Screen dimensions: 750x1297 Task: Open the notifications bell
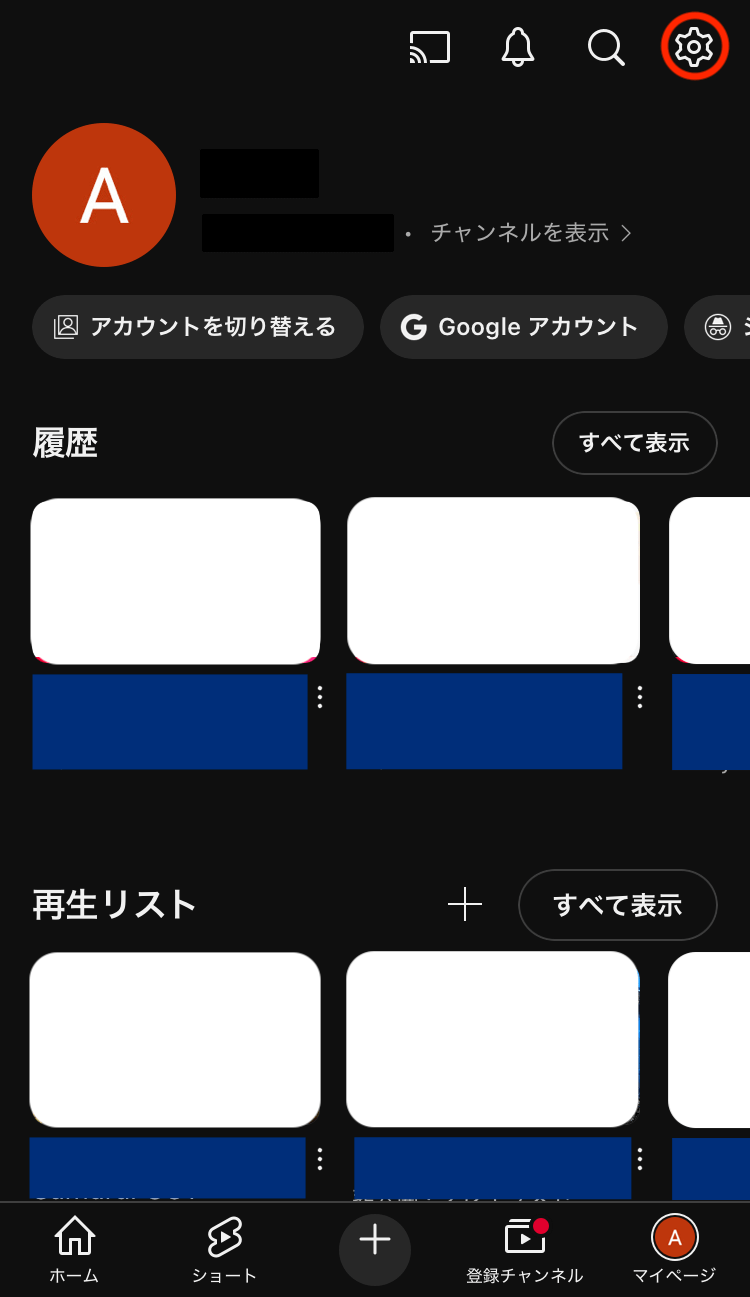(x=518, y=47)
